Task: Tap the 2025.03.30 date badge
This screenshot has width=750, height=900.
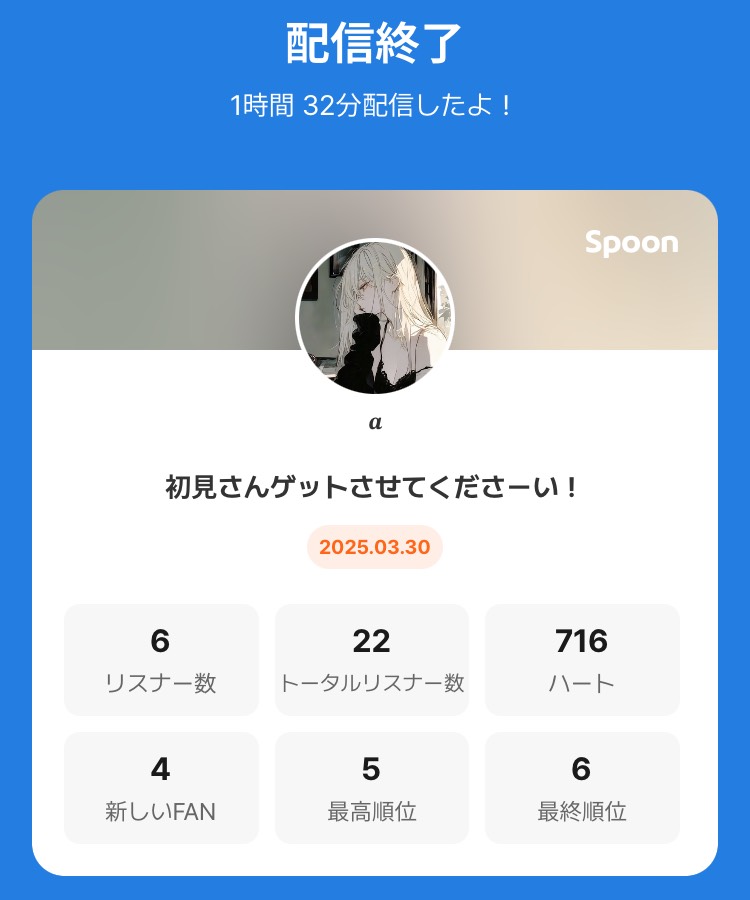Action: 374,548
